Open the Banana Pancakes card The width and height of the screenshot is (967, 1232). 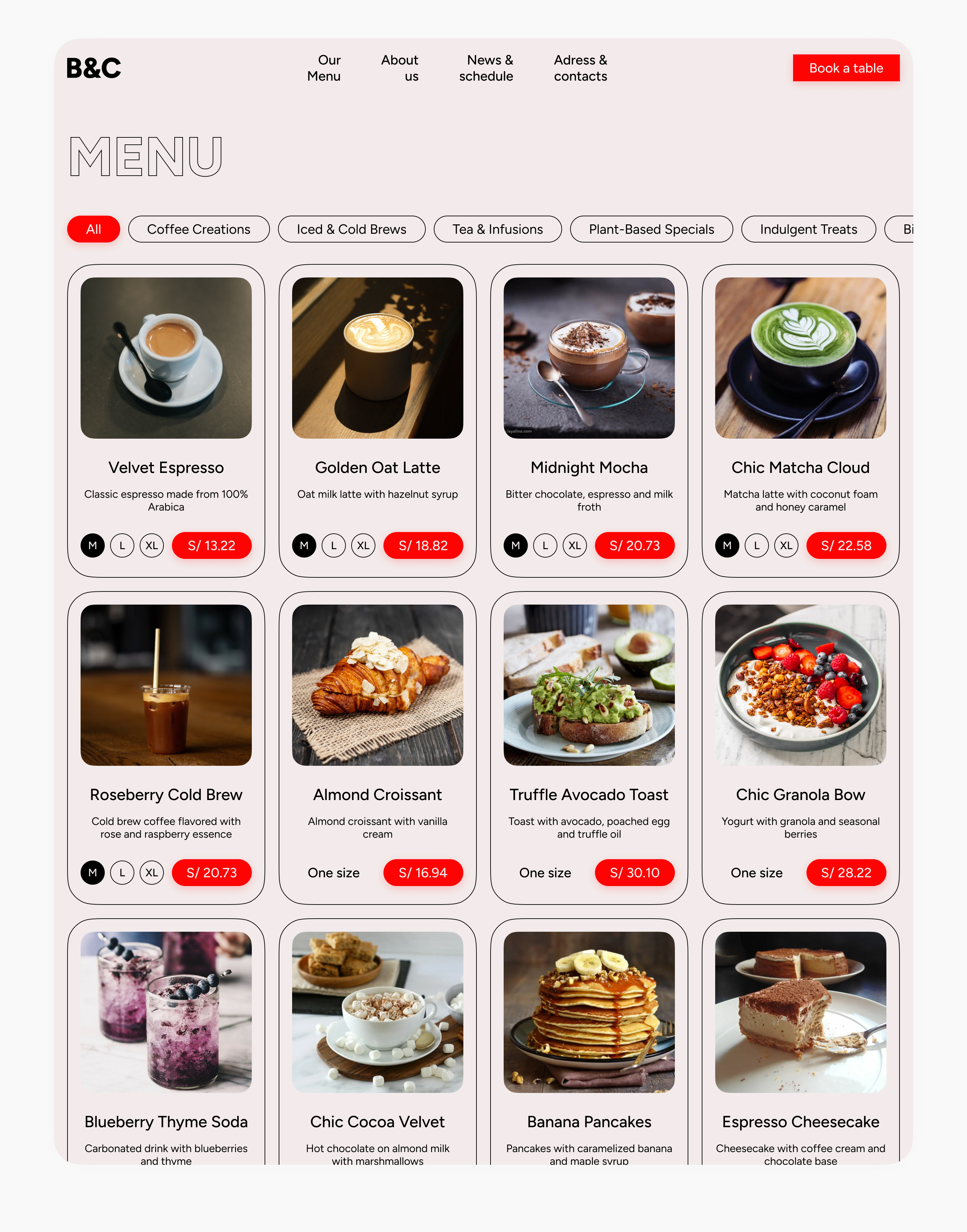pos(589,1042)
